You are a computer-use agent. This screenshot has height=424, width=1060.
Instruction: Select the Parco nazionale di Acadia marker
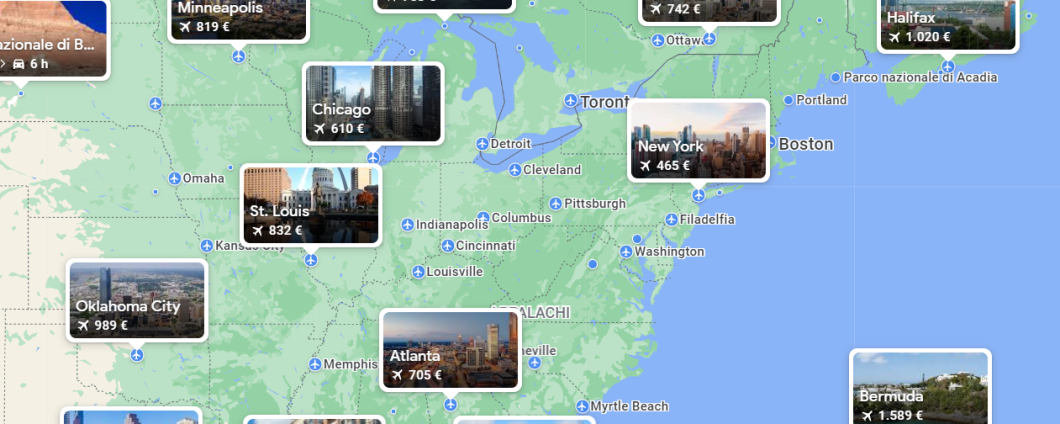point(836,77)
